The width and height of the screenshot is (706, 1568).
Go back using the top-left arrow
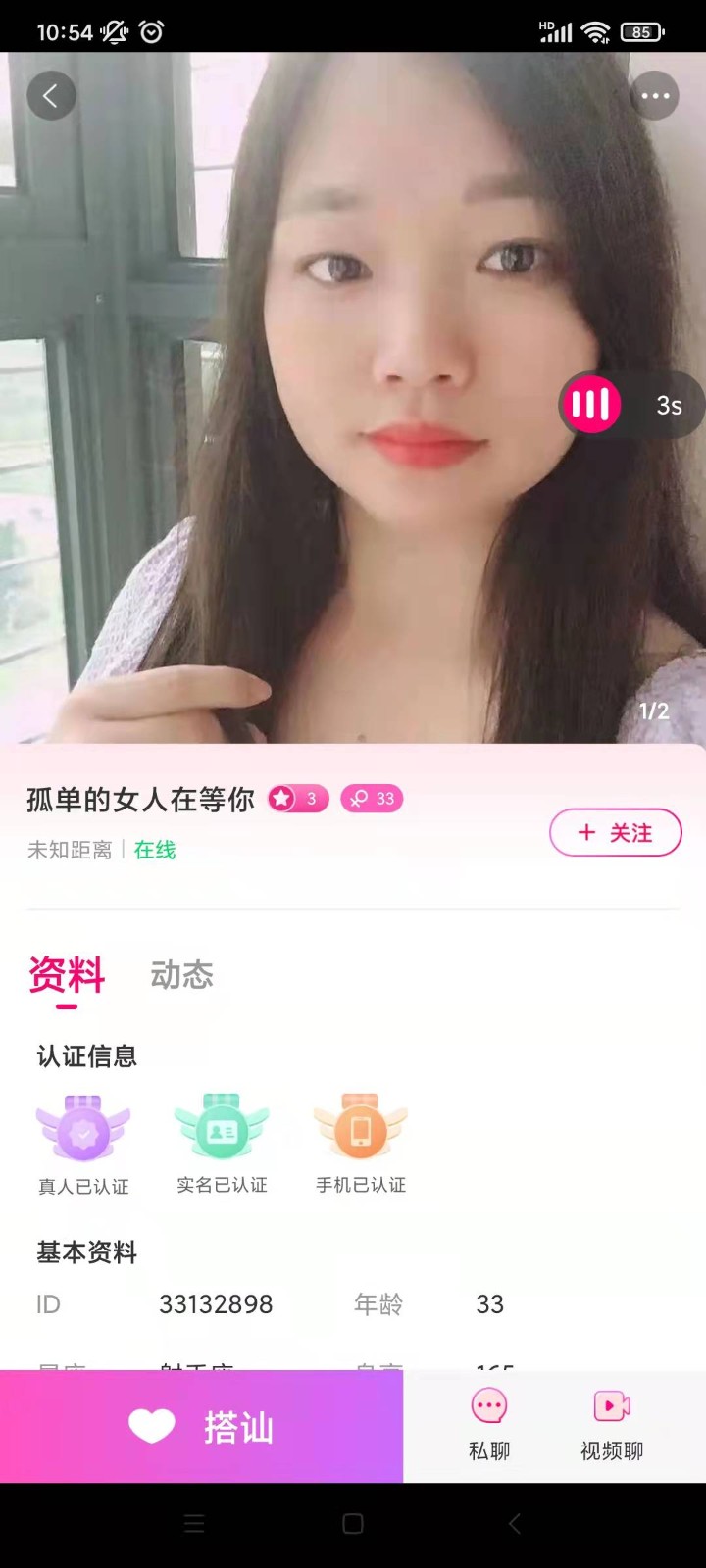(x=51, y=96)
